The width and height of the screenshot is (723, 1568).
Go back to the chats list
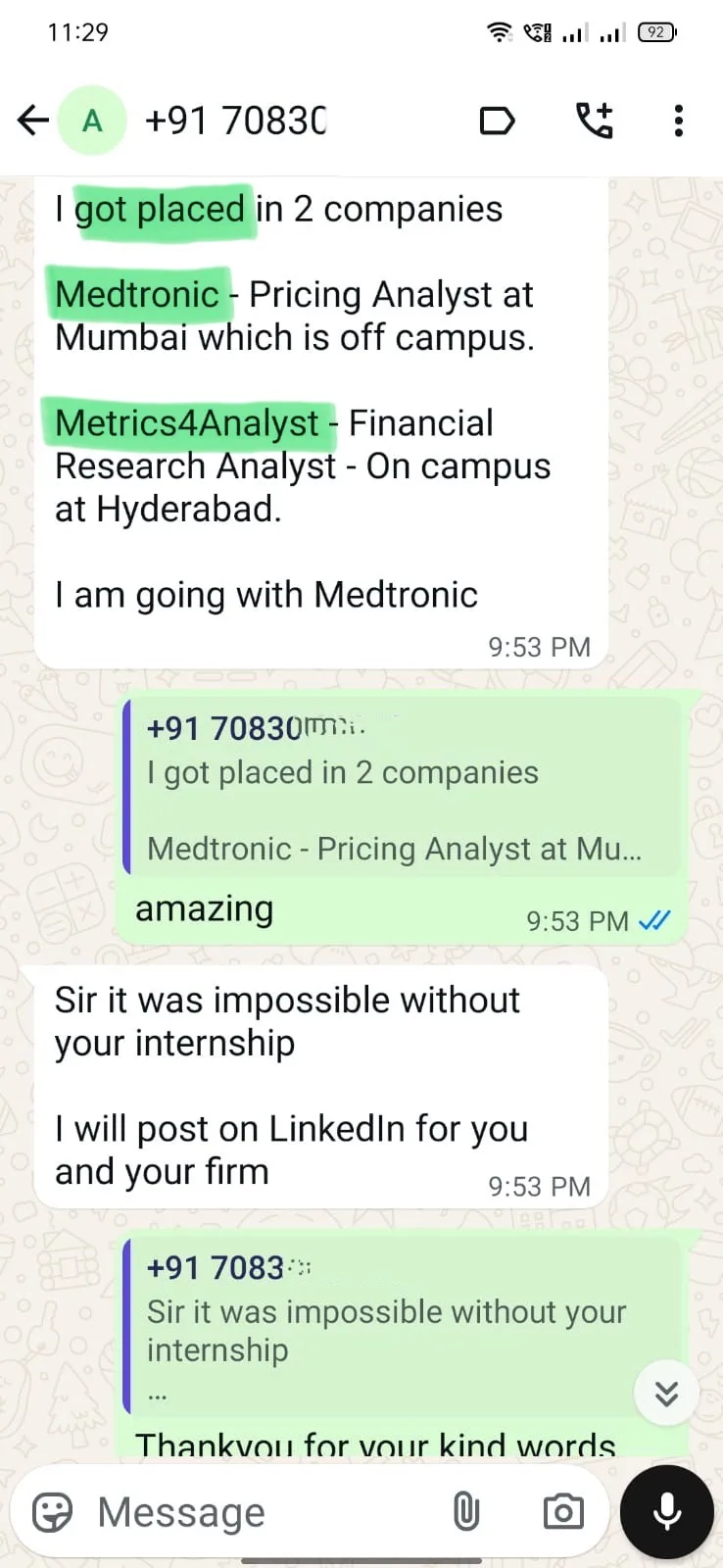click(33, 121)
